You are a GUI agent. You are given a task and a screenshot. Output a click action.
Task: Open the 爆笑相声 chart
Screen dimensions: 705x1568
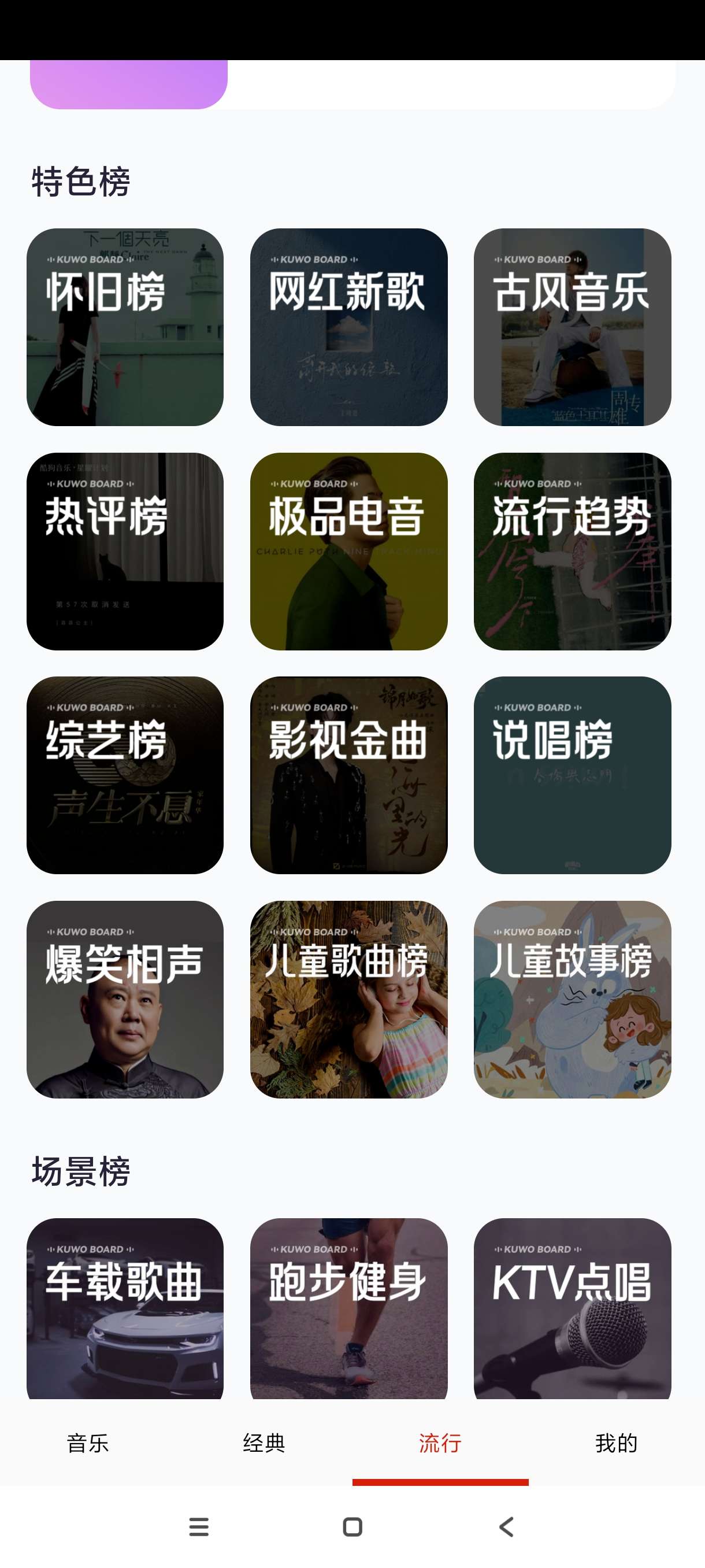coord(125,999)
